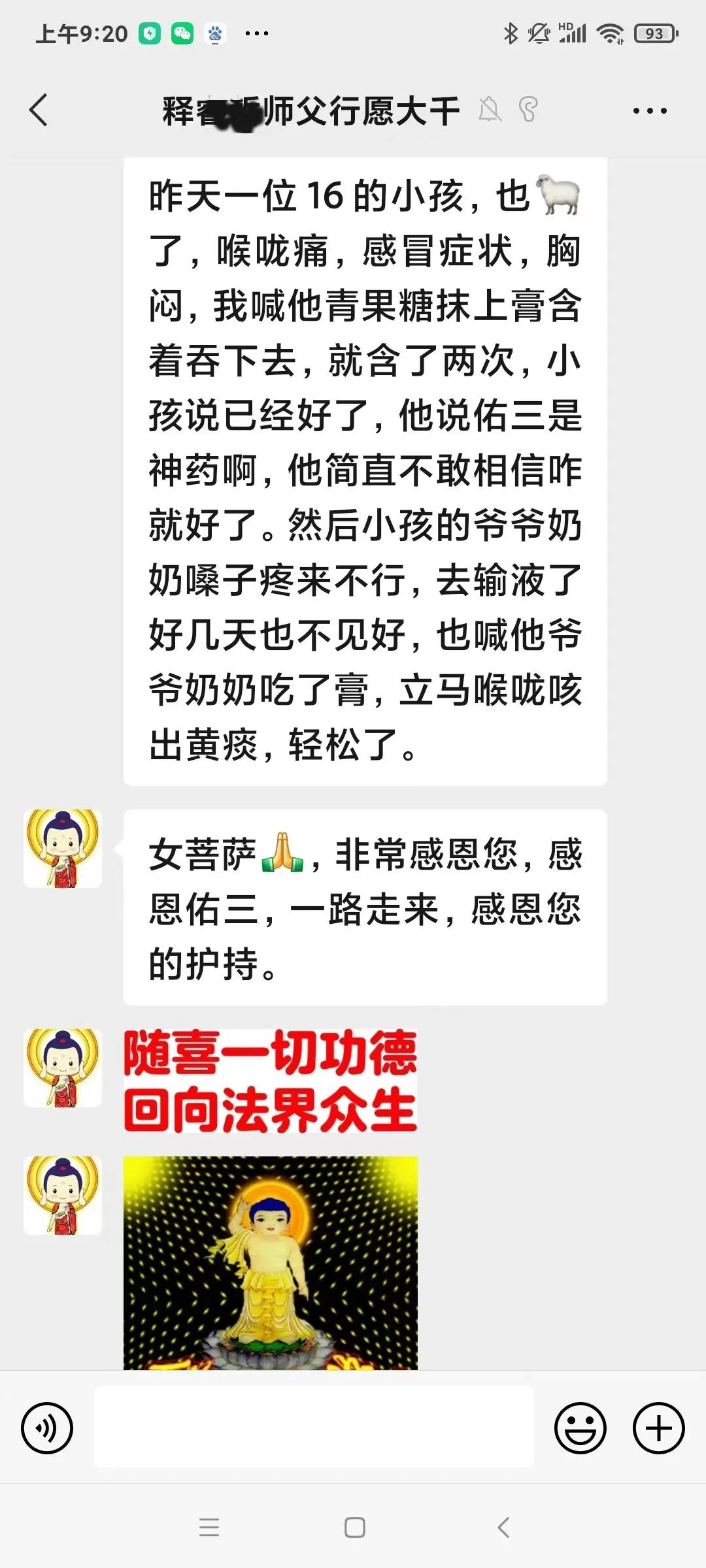Switch to voice message input
The height and width of the screenshot is (1568, 706).
pos(47,1428)
